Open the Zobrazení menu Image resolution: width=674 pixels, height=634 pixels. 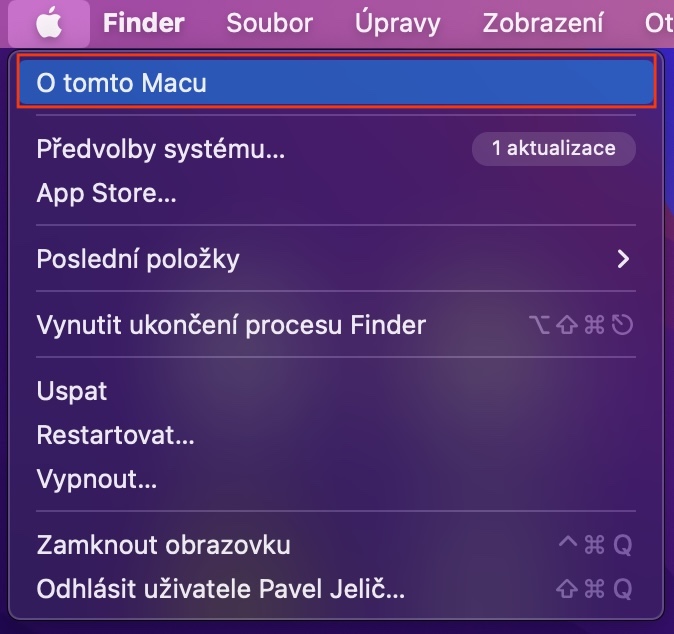point(543,23)
